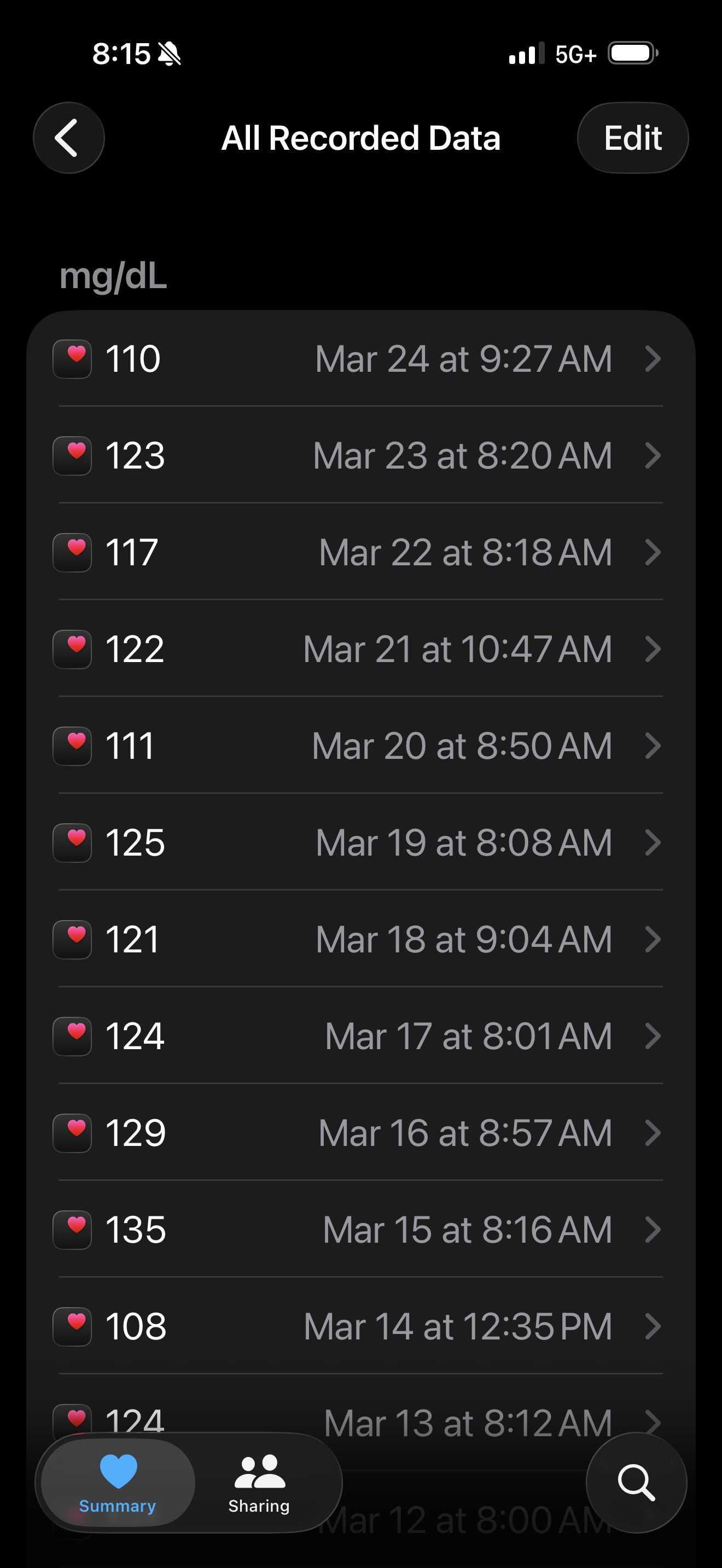
Task: Open the Mar 22 entry of 117
Action: (360, 552)
